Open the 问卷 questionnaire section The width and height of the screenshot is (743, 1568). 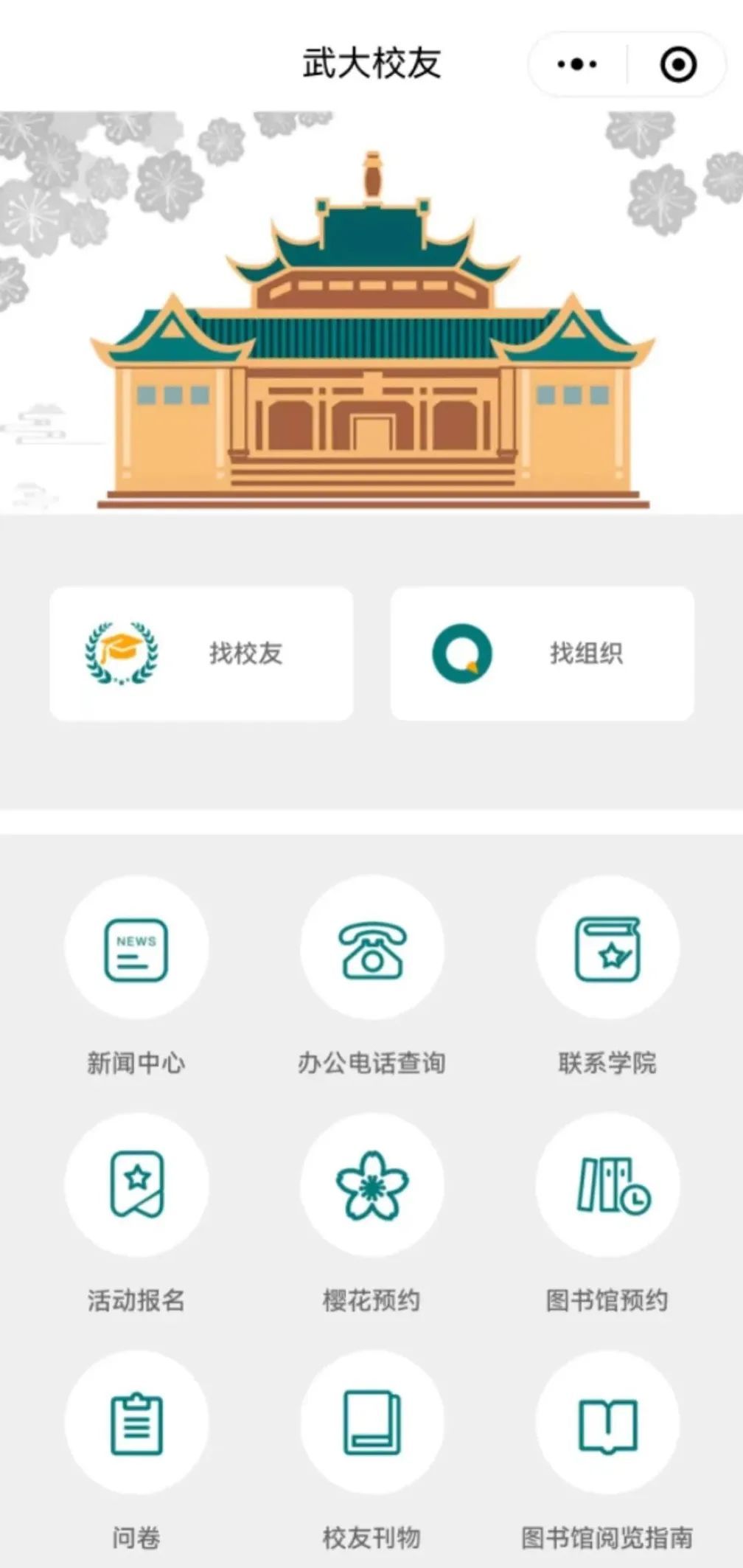[136, 1423]
